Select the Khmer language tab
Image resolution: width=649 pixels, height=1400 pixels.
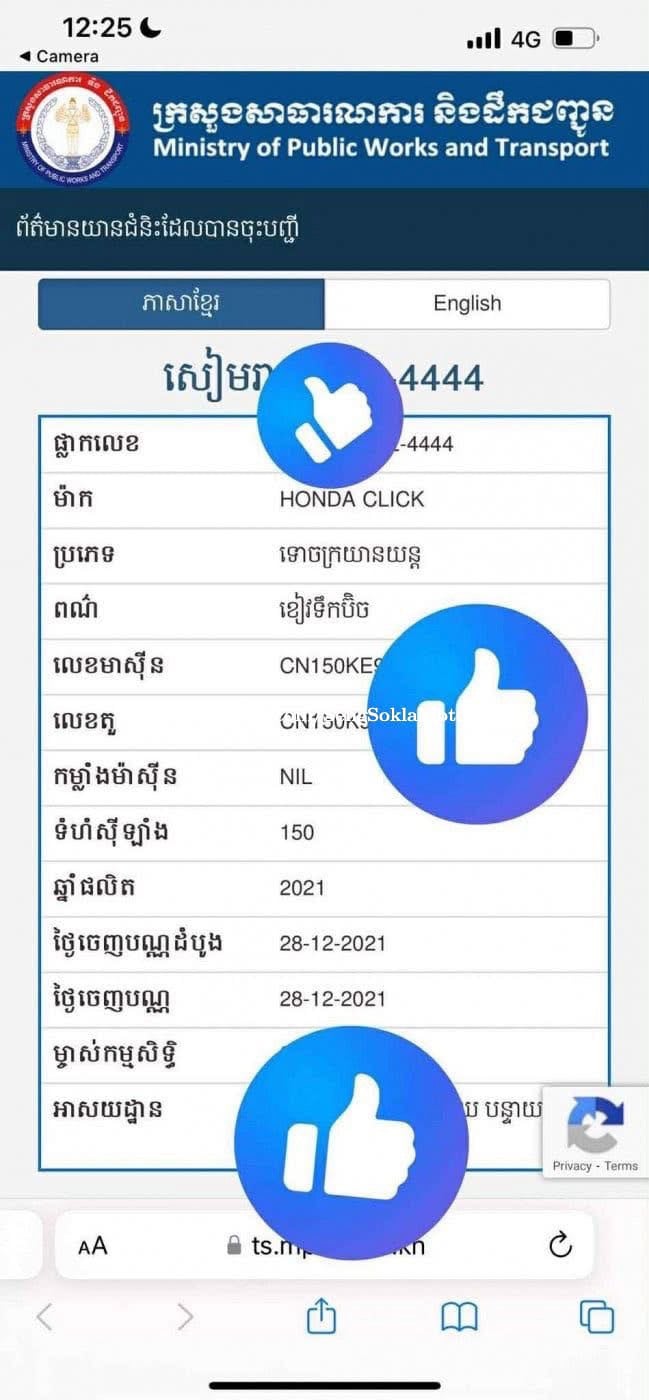tap(181, 304)
